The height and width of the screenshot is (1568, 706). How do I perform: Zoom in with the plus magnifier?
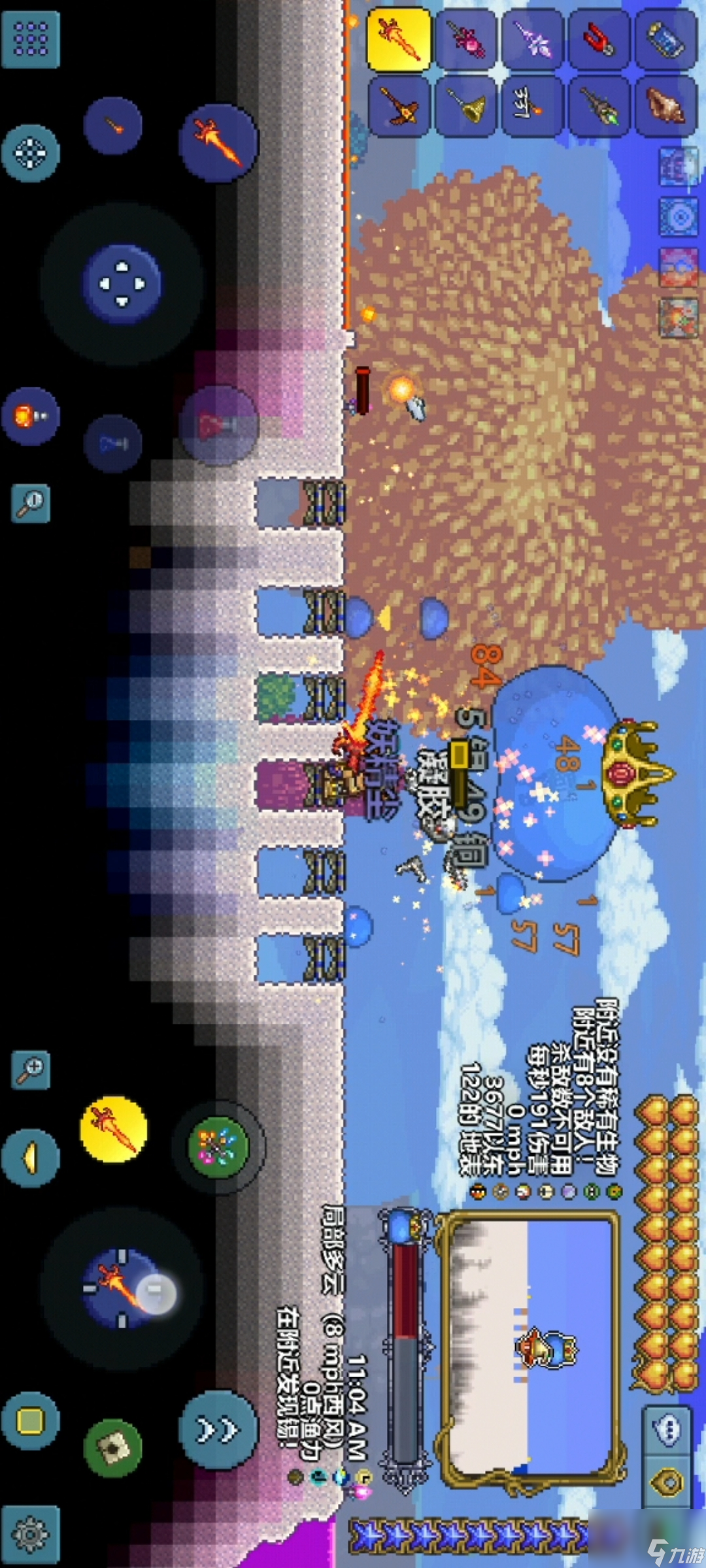31,1070
